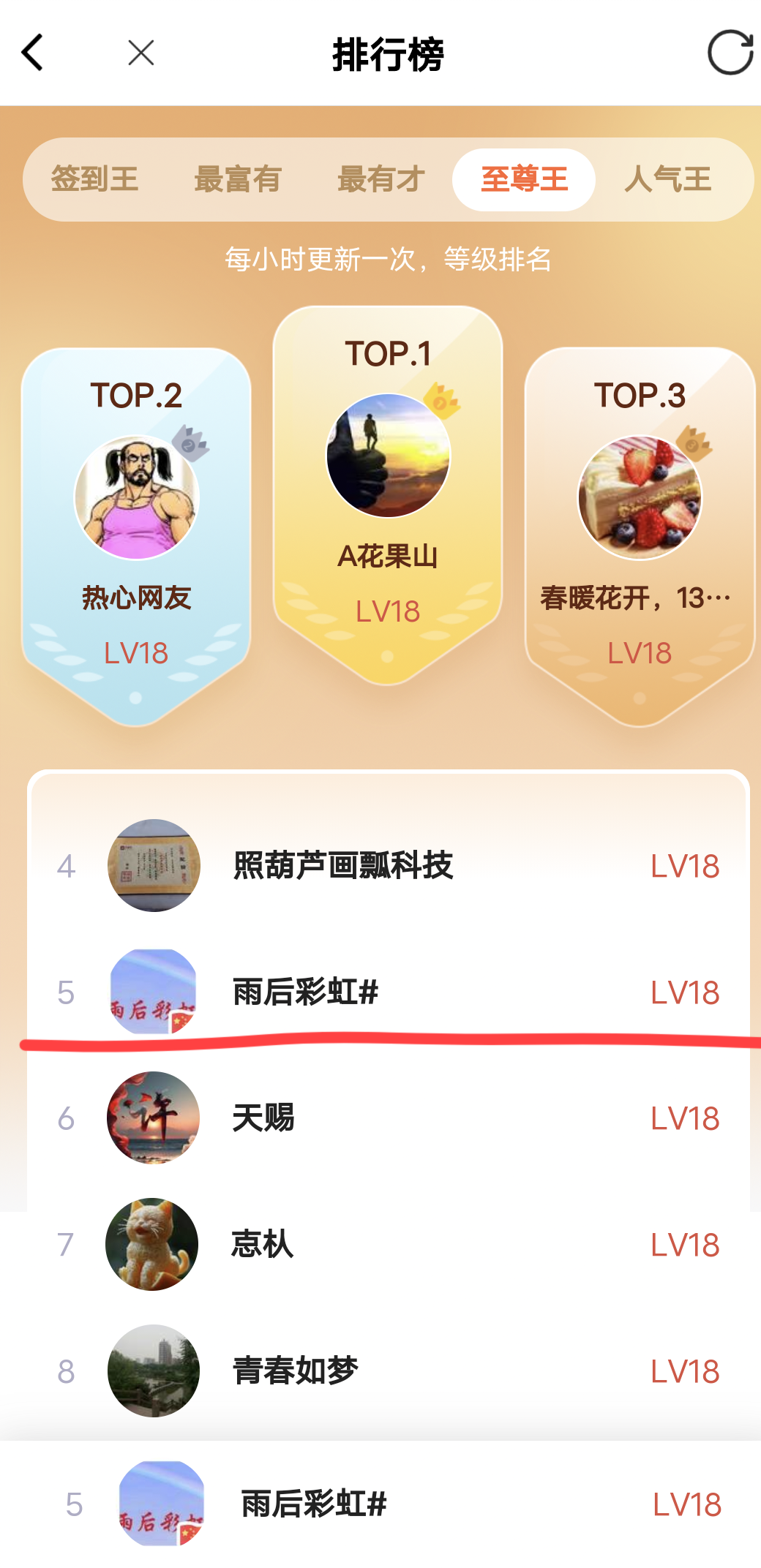Viewport: 761px width, 1568px height.
Task: Close the leaderboard page
Action: click(x=140, y=53)
